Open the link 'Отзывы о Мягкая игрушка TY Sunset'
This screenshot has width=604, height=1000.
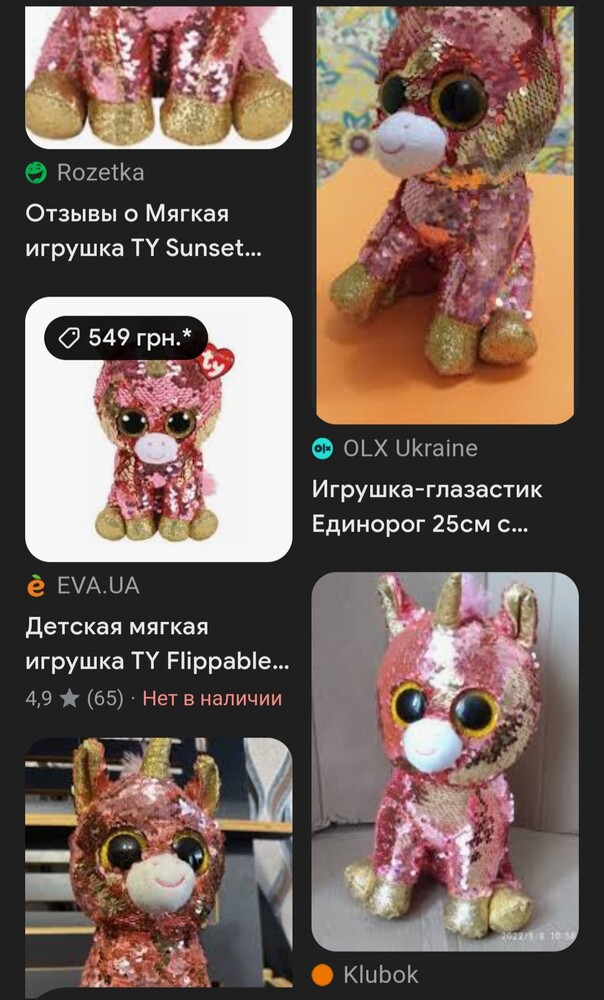pyautogui.click(x=145, y=230)
